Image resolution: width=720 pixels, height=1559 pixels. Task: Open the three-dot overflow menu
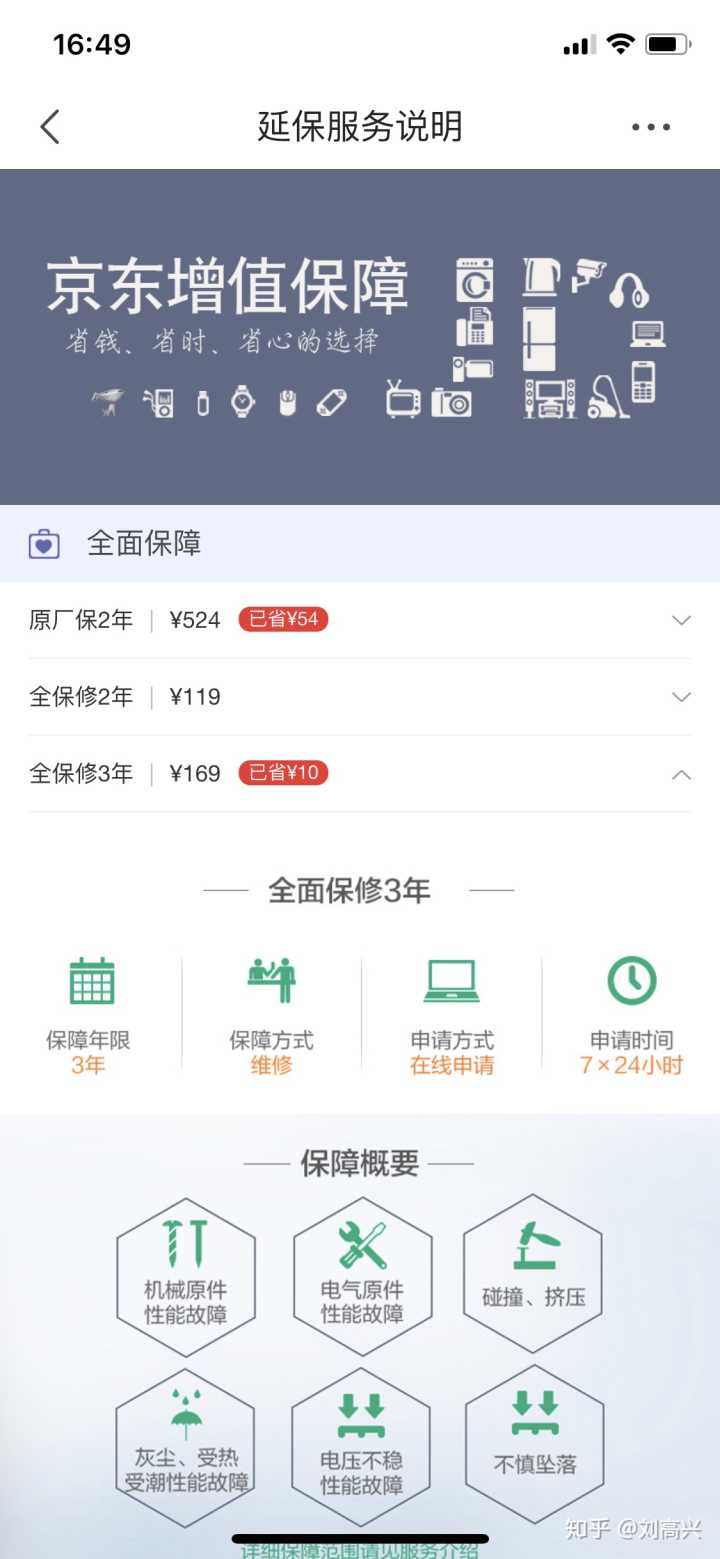click(651, 127)
